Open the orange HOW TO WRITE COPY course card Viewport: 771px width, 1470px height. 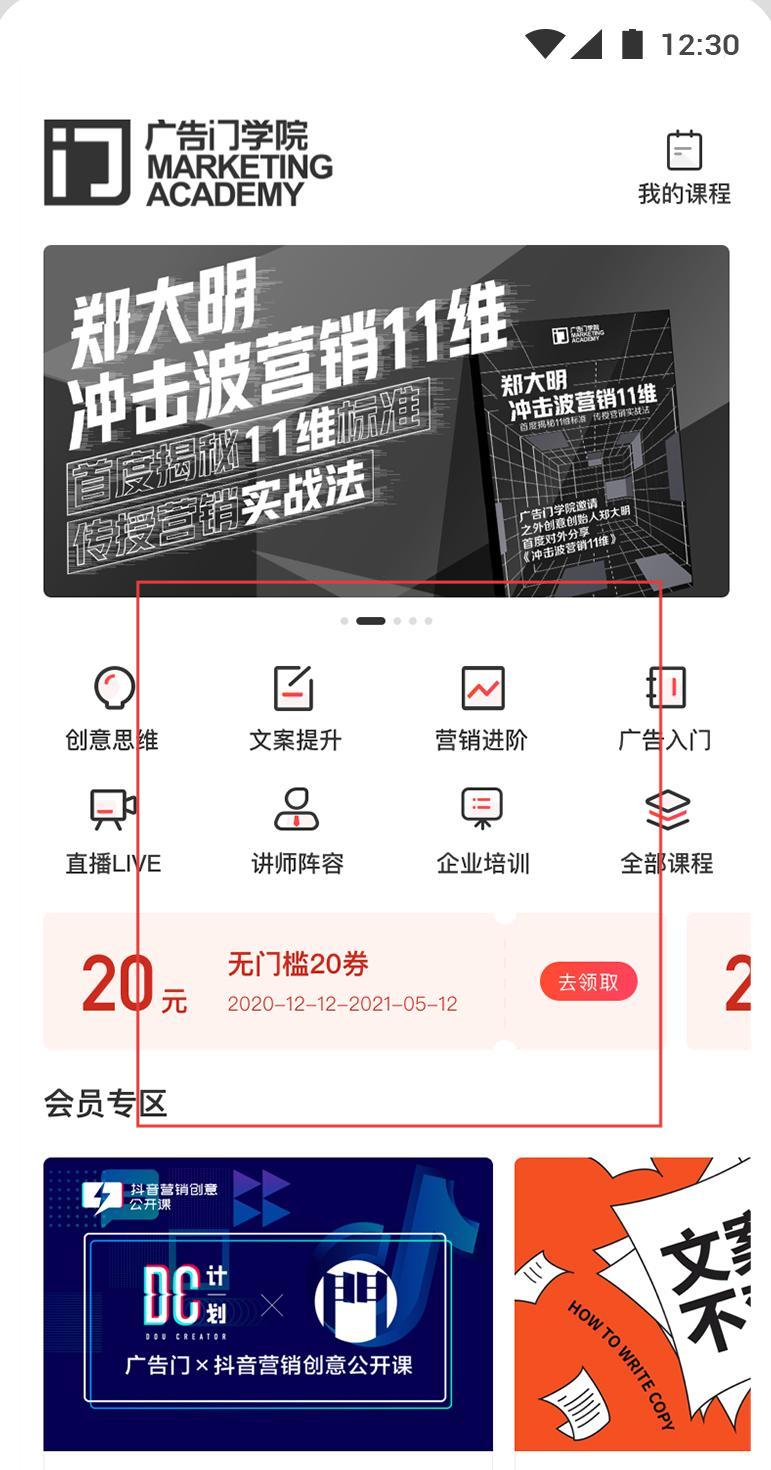pos(632,1304)
